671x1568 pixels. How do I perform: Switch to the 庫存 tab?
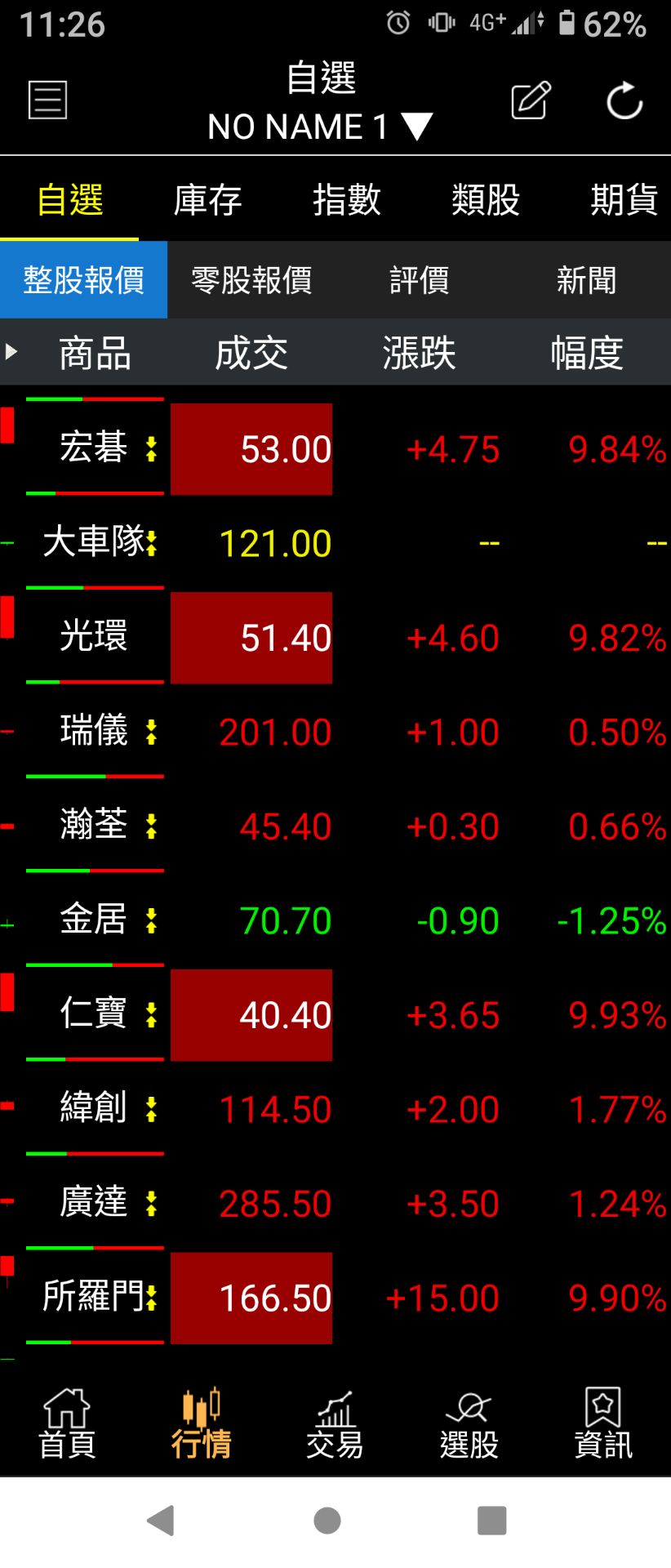tap(208, 199)
